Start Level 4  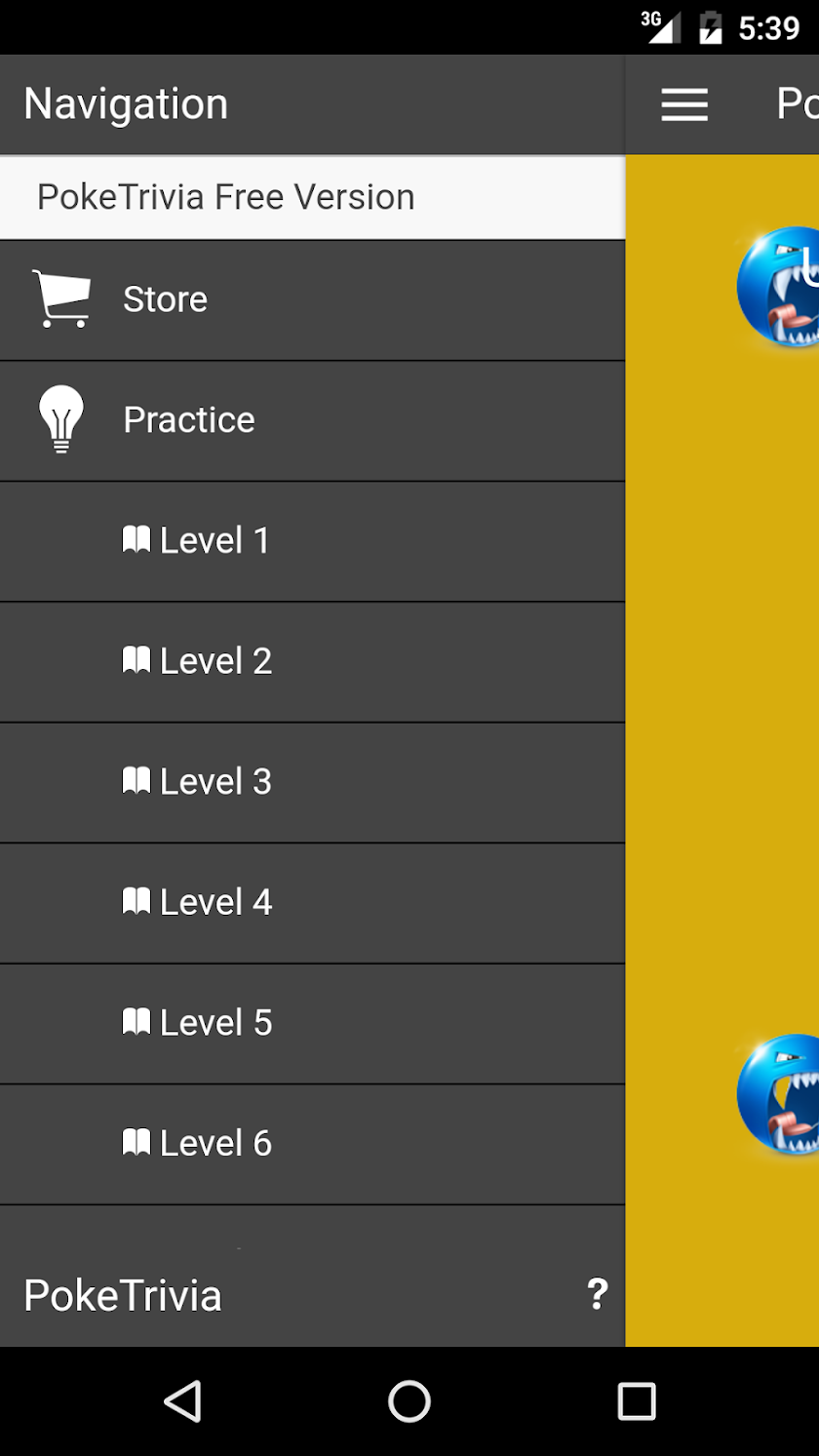312,903
